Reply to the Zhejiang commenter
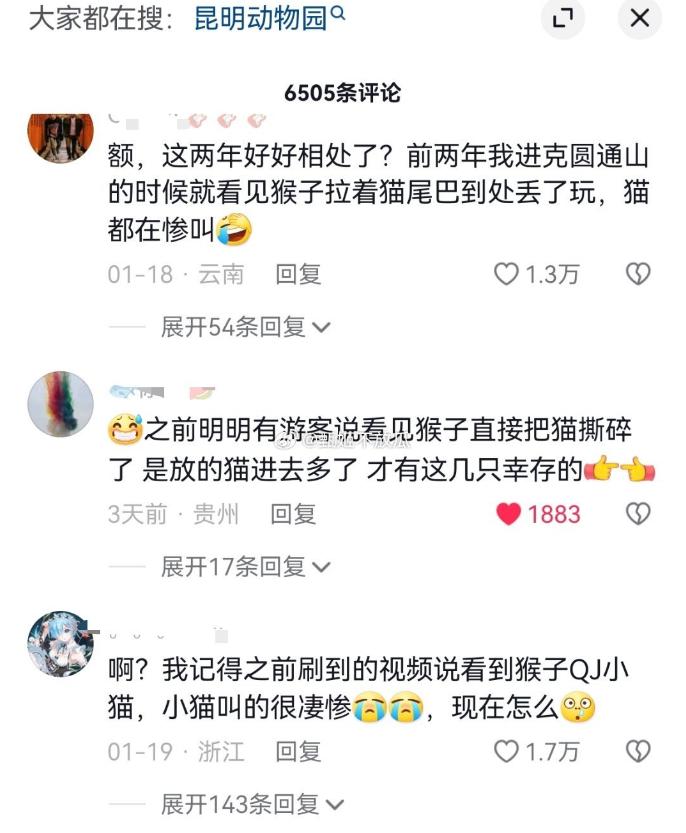The width and height of the screenshot is (686, 833). (297, 751)
